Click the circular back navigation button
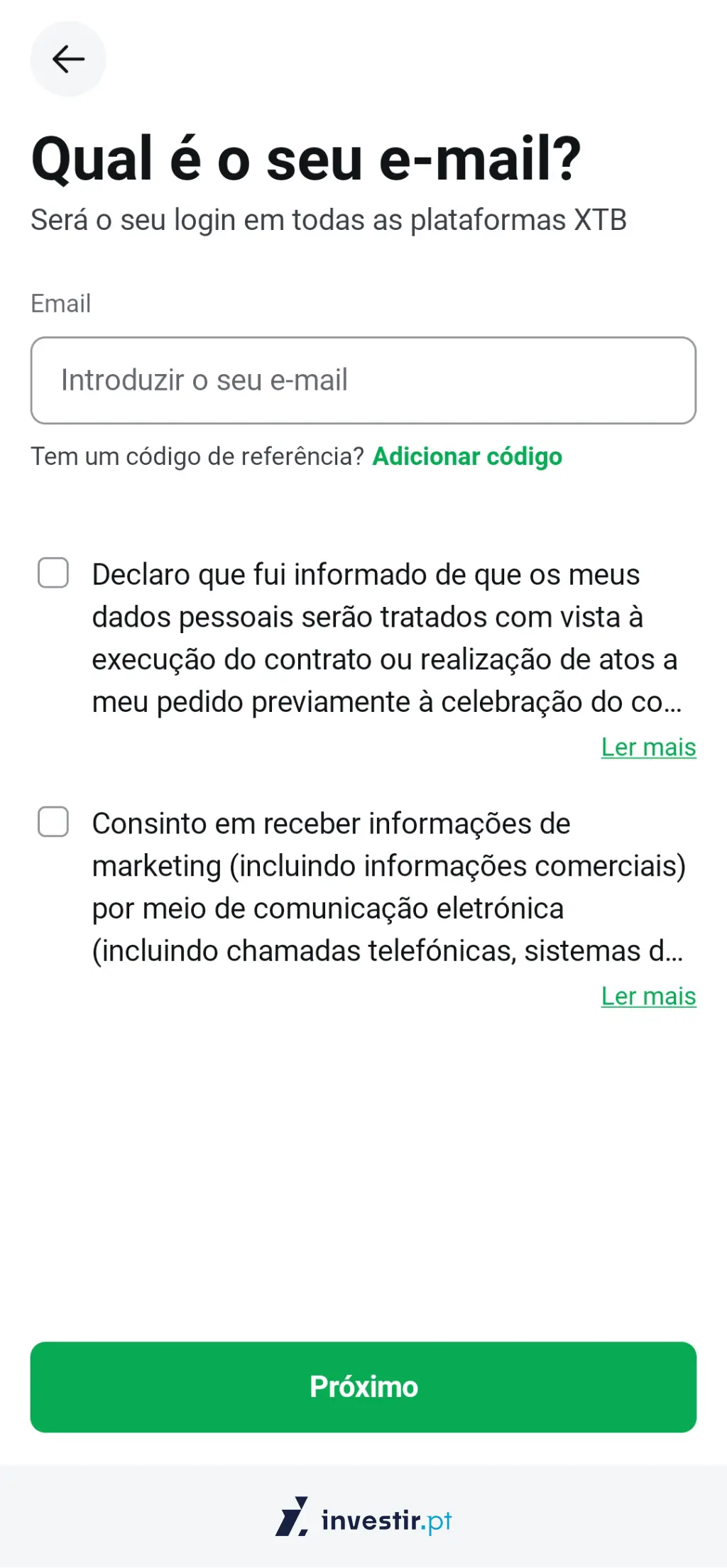Viewport: 727px width, 1568px height. (67, 59)
